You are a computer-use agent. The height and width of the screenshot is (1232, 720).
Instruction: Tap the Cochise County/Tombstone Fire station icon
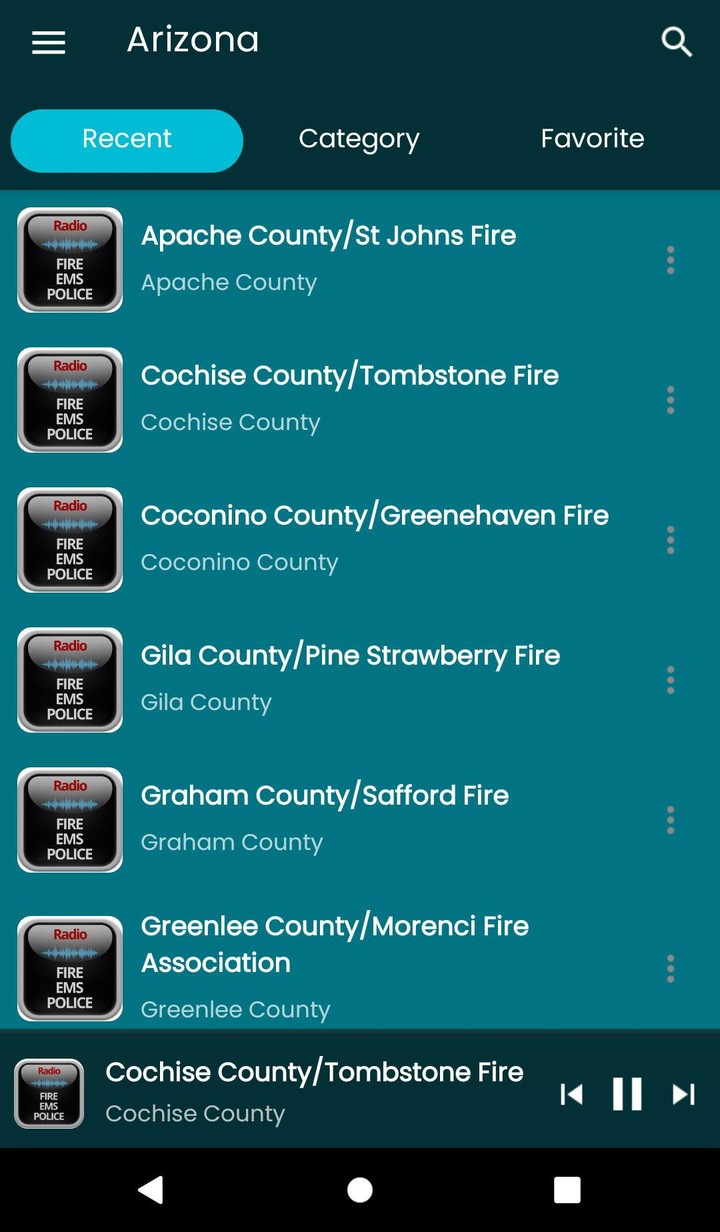coord(70,400)
